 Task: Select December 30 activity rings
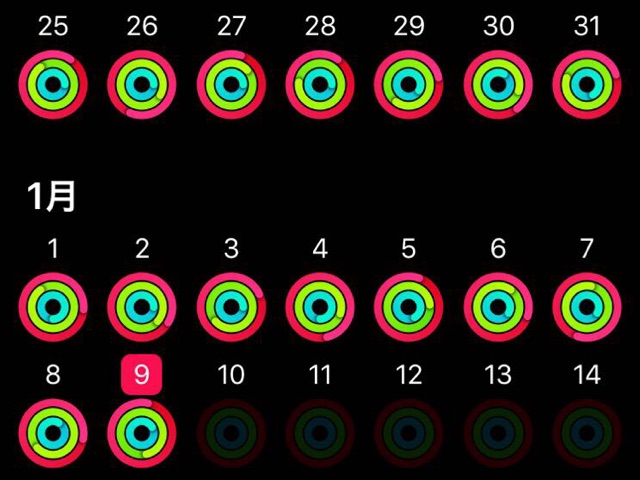coord(498,85)
